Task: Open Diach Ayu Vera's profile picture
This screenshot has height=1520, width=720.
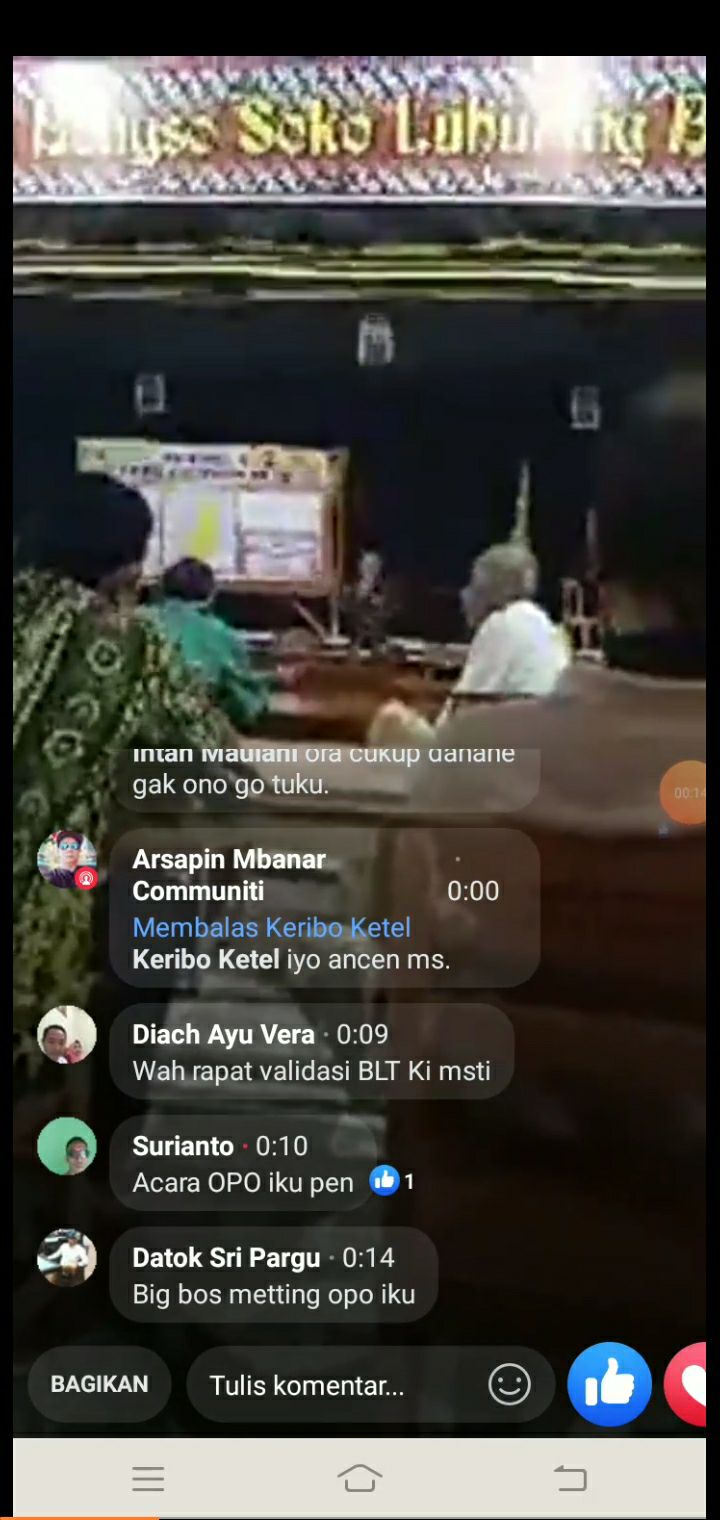Action: click(x=67, y=1035)
